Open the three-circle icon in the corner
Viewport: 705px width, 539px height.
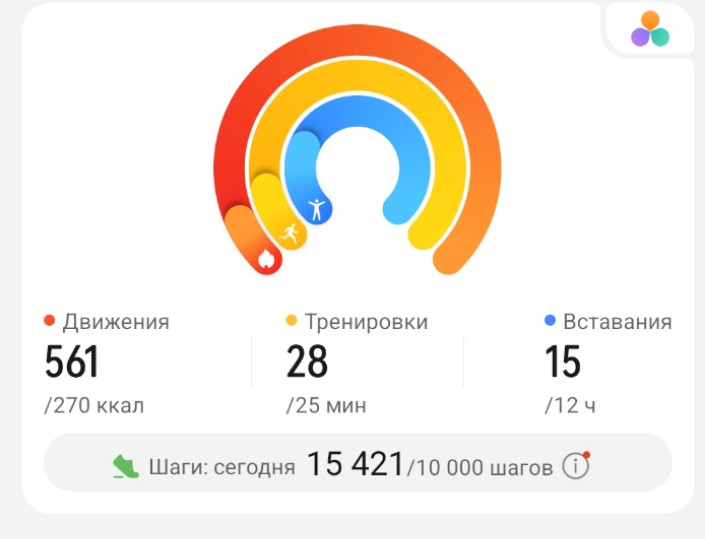650,30
